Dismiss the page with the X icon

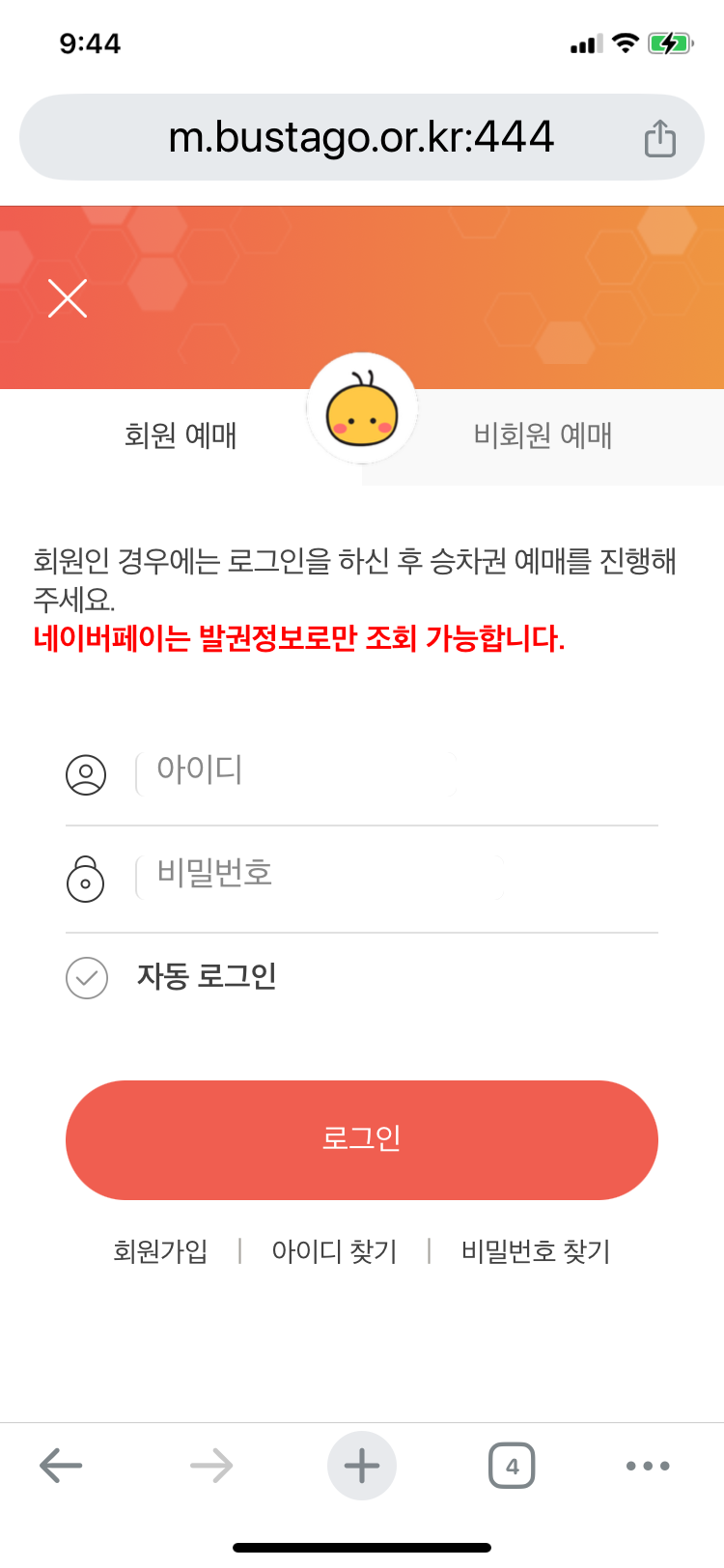click(67, 298)
